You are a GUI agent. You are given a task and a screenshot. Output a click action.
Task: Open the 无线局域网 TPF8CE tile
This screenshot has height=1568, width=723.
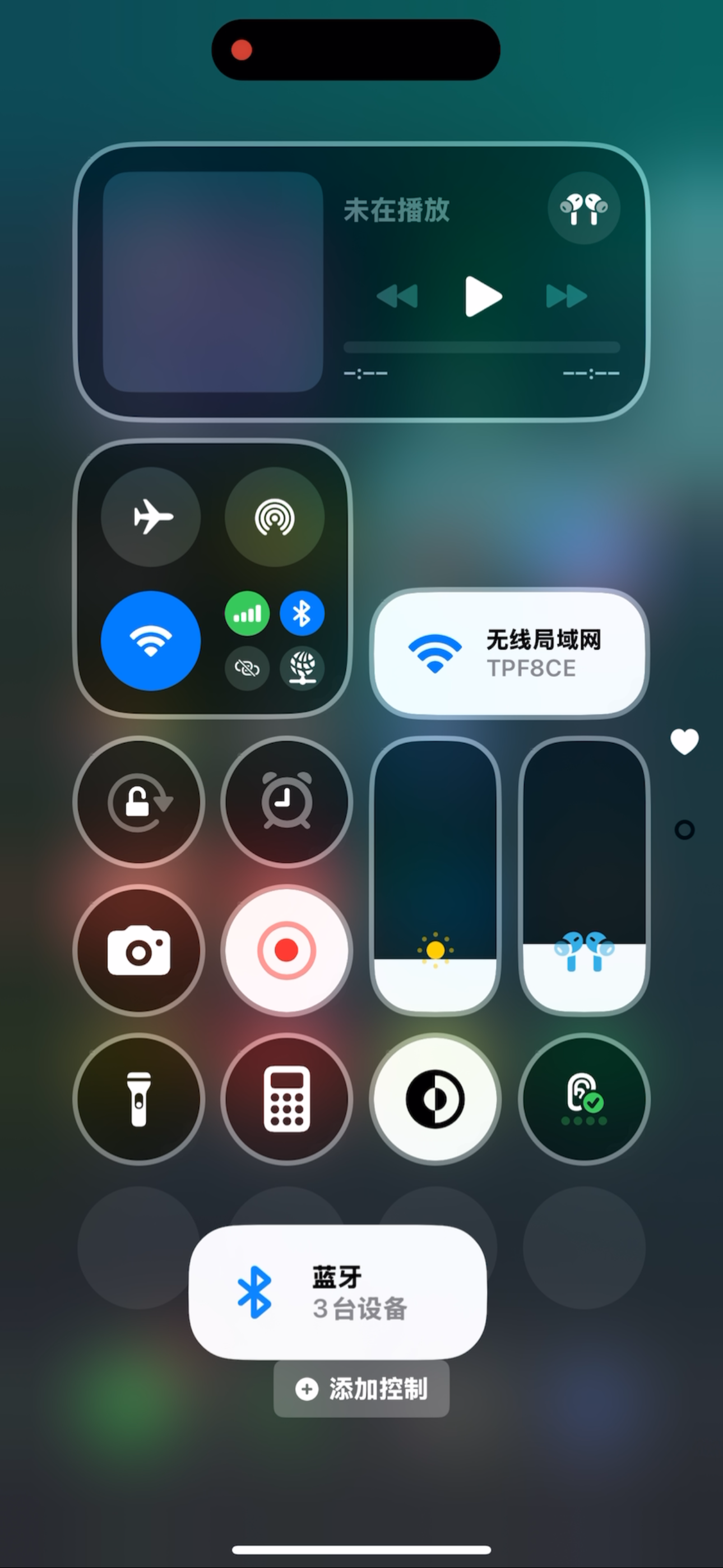click(x=509, y=653)
